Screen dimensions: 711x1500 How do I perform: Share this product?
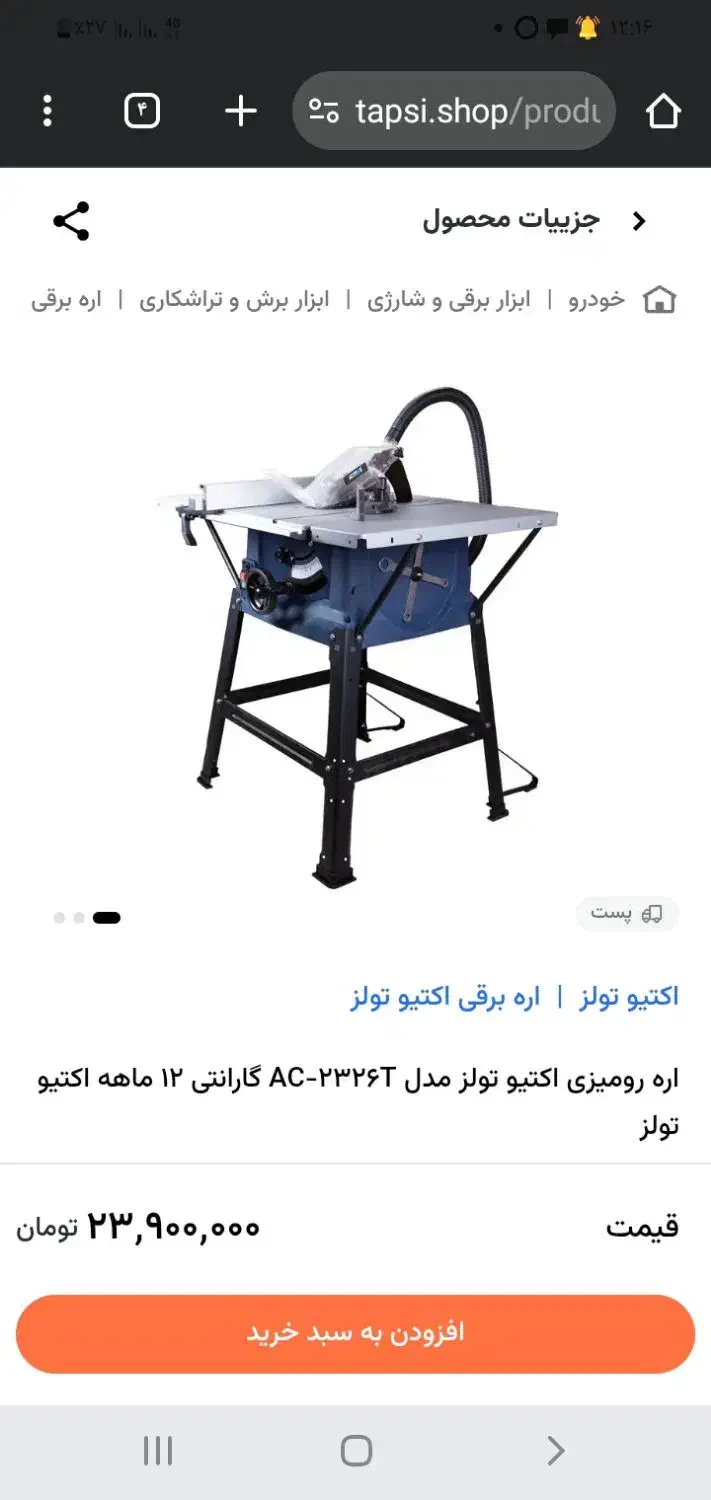(71, 221)
